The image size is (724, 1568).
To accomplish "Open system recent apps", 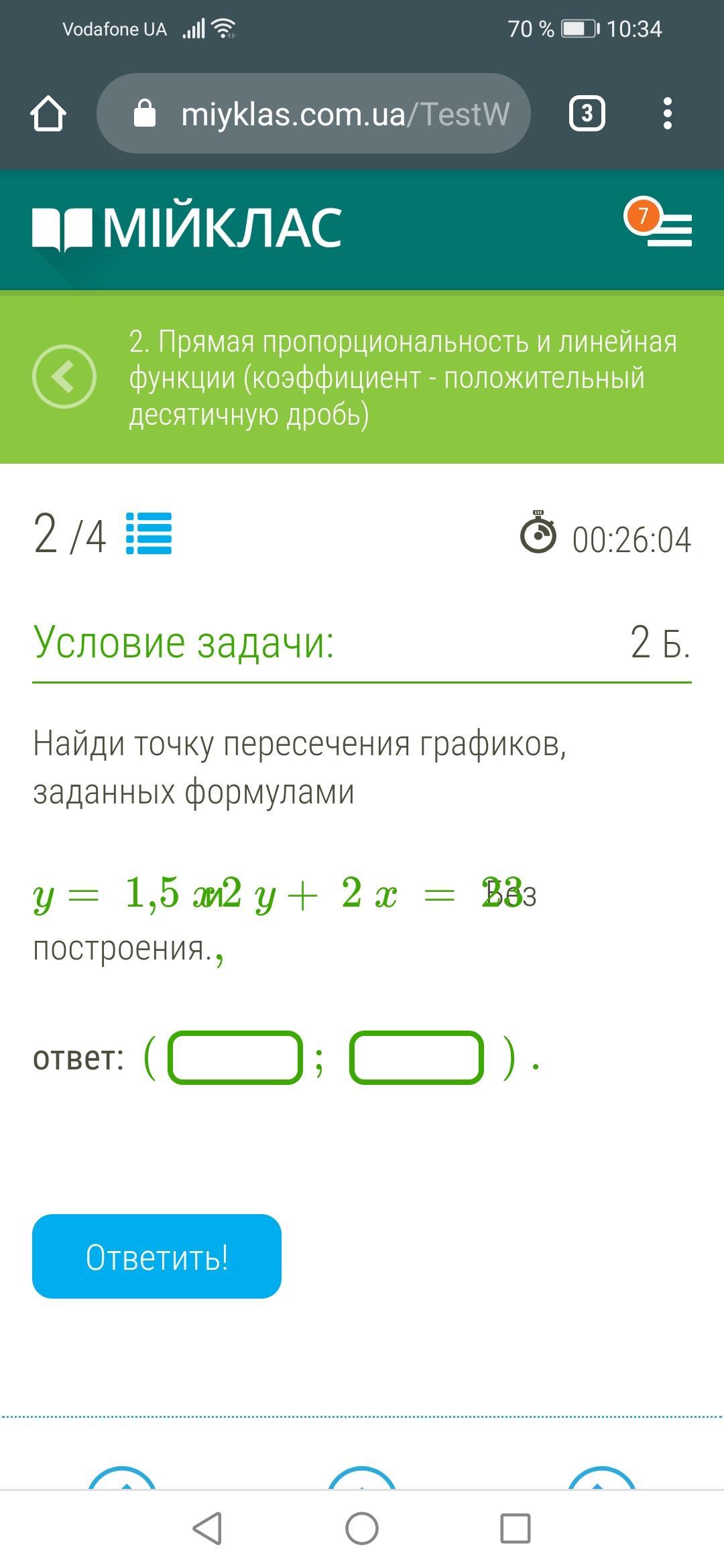I will point(516,1528).
